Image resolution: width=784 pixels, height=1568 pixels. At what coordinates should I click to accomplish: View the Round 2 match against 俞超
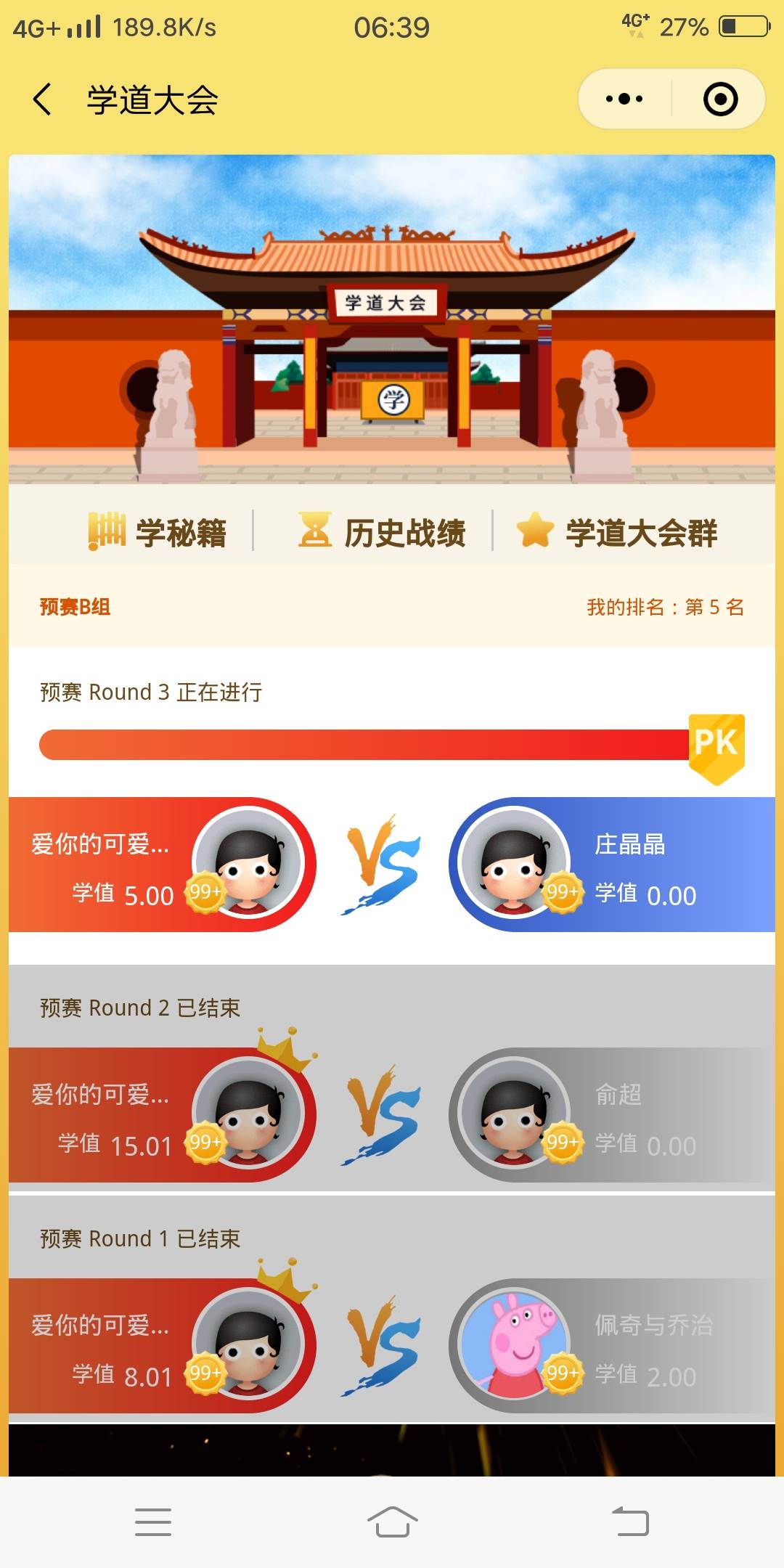[x=392, y=1115]
